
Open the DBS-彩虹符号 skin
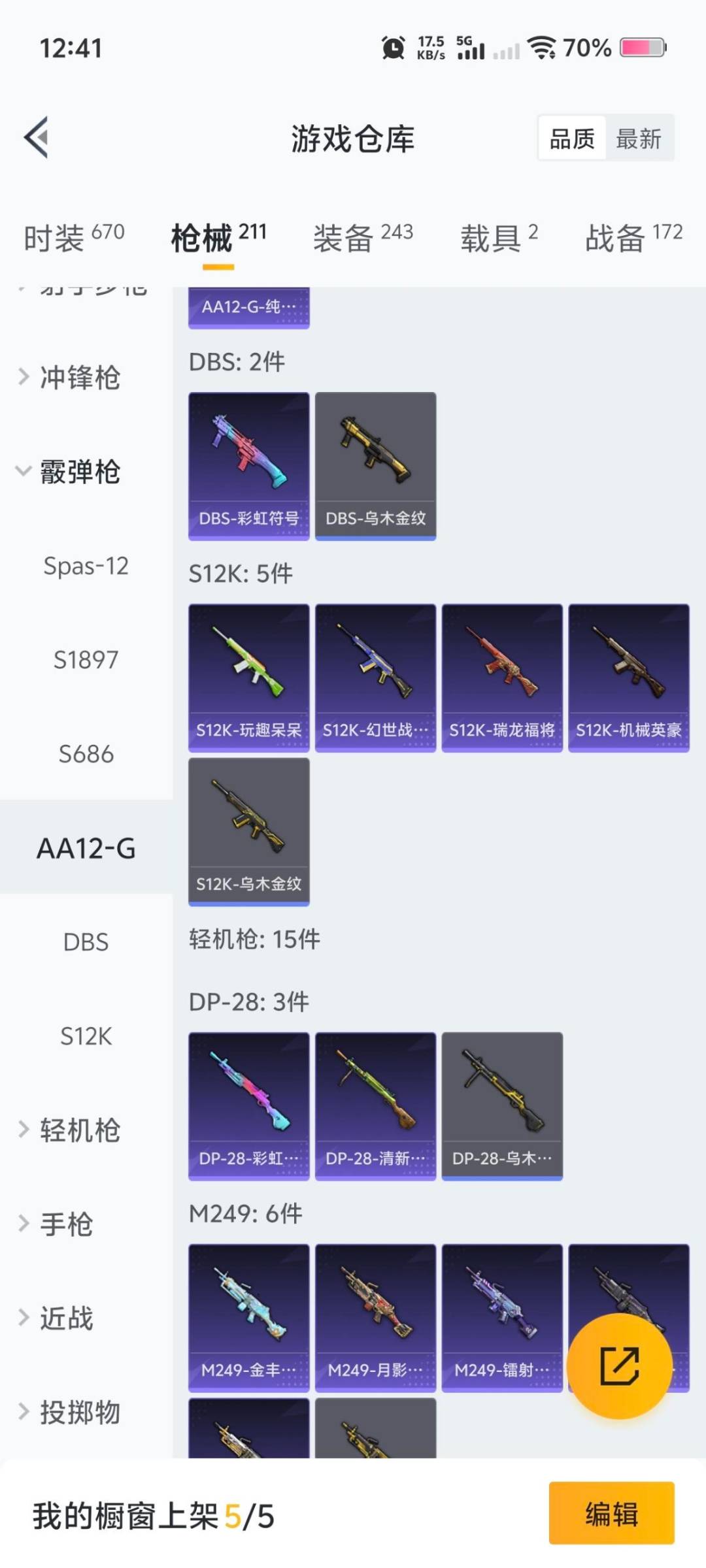(x=248, y=466)
